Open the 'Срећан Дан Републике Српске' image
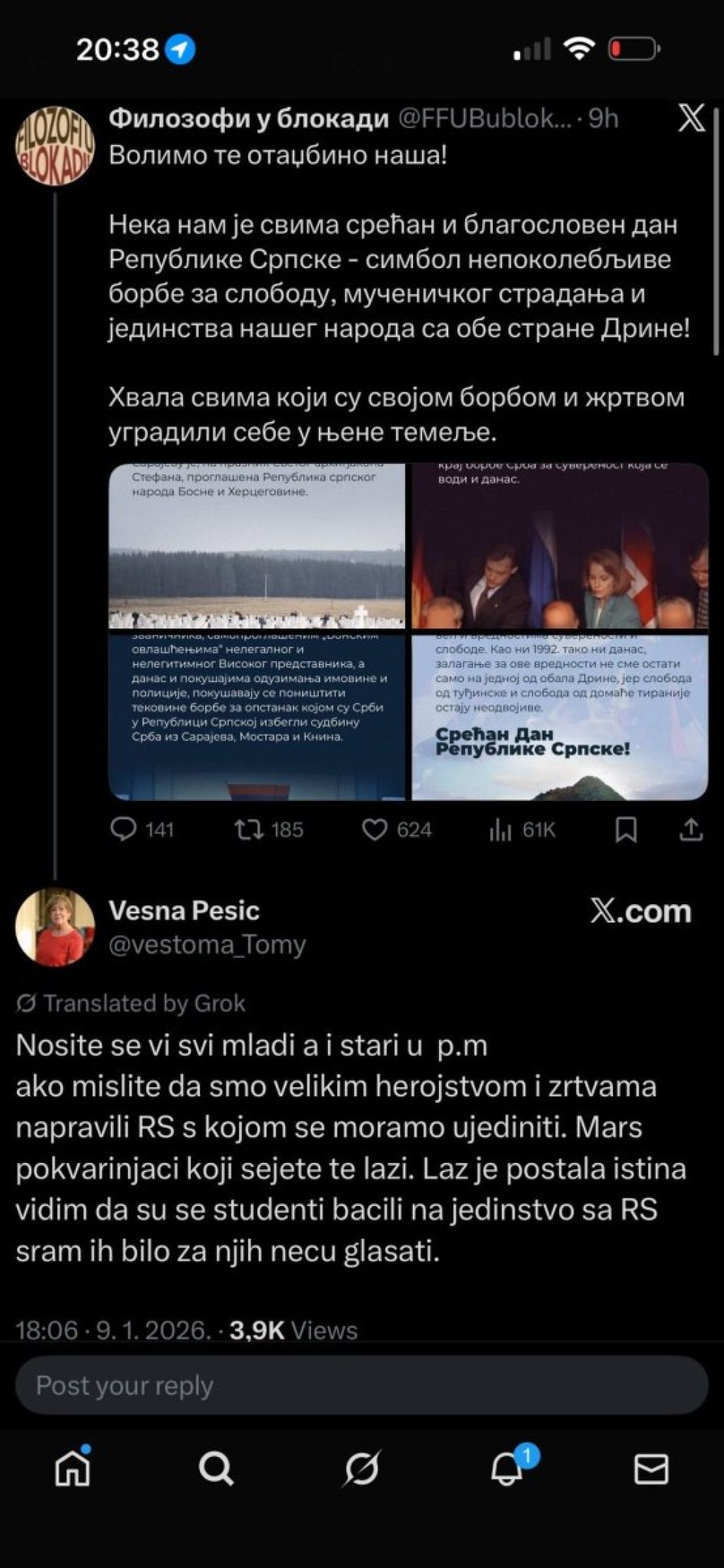 tap(559, 717)
